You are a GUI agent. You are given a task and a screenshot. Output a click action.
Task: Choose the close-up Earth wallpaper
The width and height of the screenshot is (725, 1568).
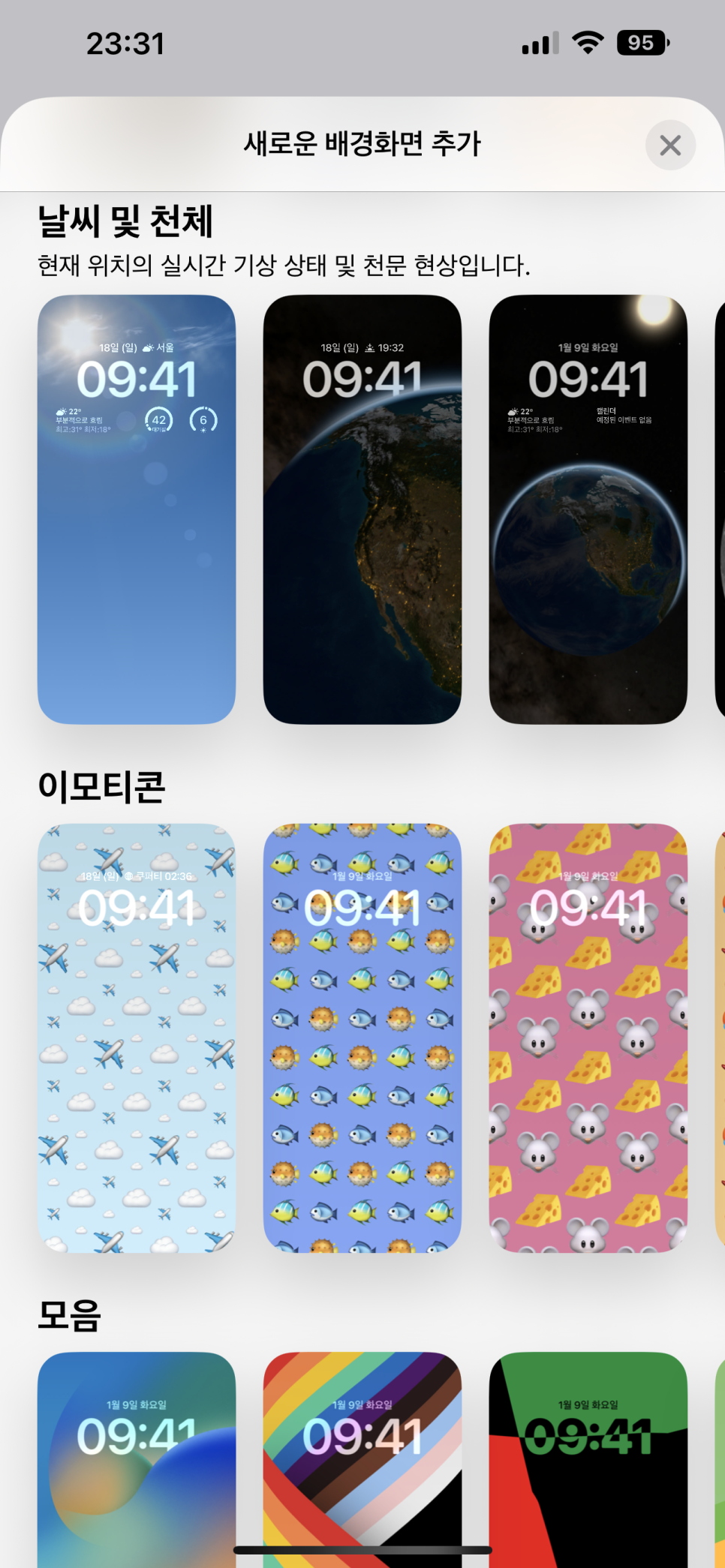click(362, 509)
